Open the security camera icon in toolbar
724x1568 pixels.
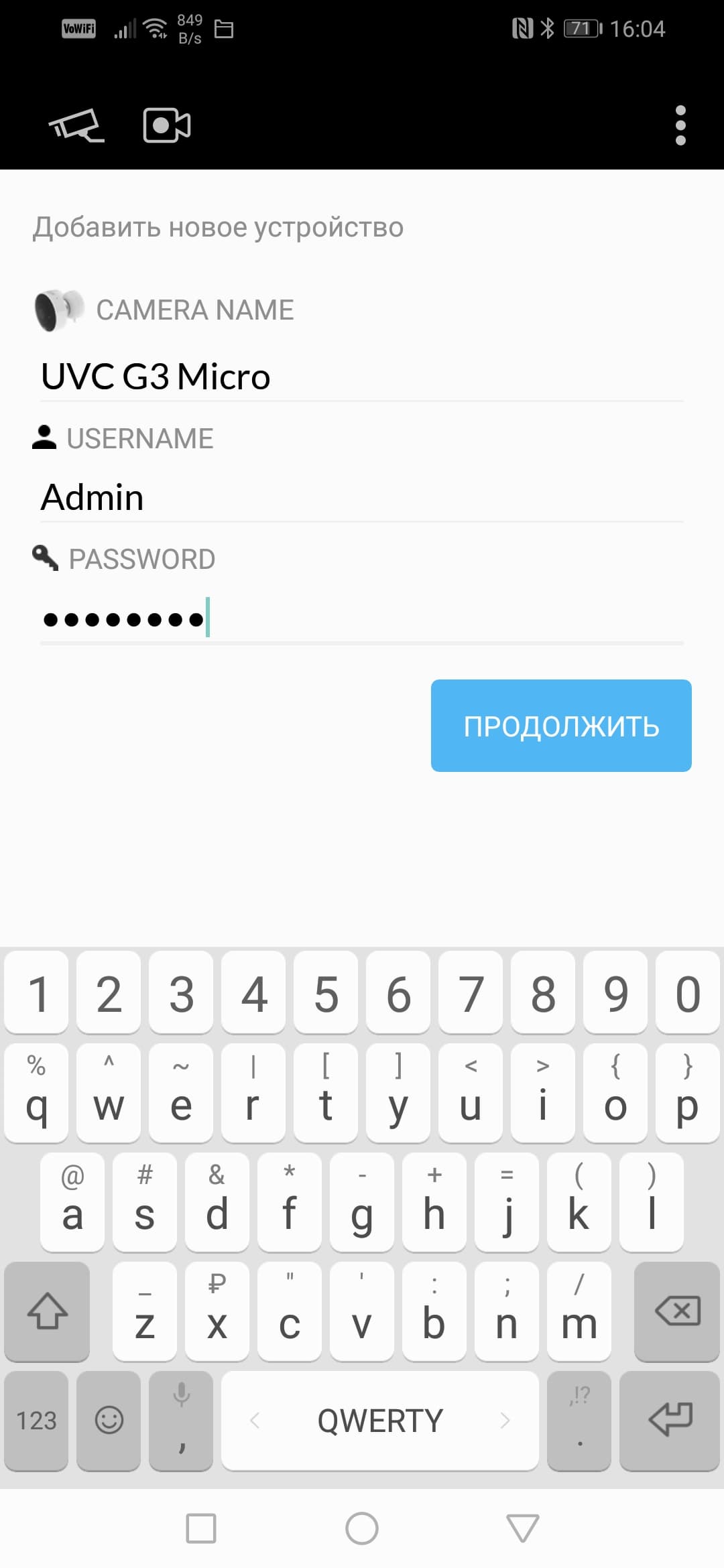[76, 125]
